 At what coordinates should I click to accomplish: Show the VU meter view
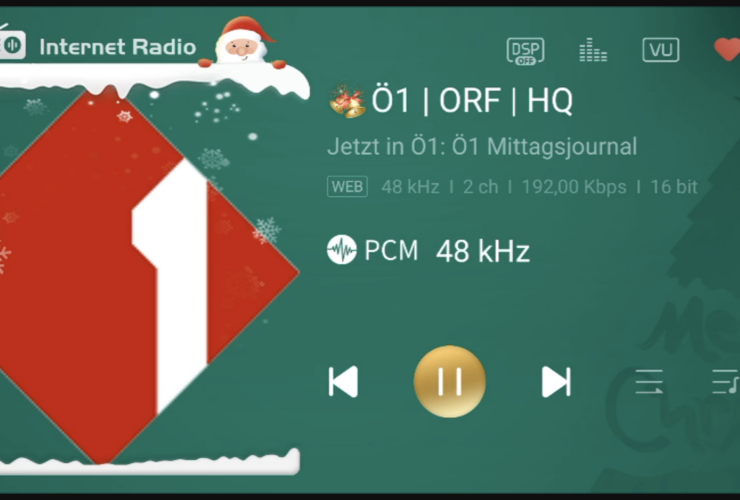pyautogui.click(x=660, y=50)
